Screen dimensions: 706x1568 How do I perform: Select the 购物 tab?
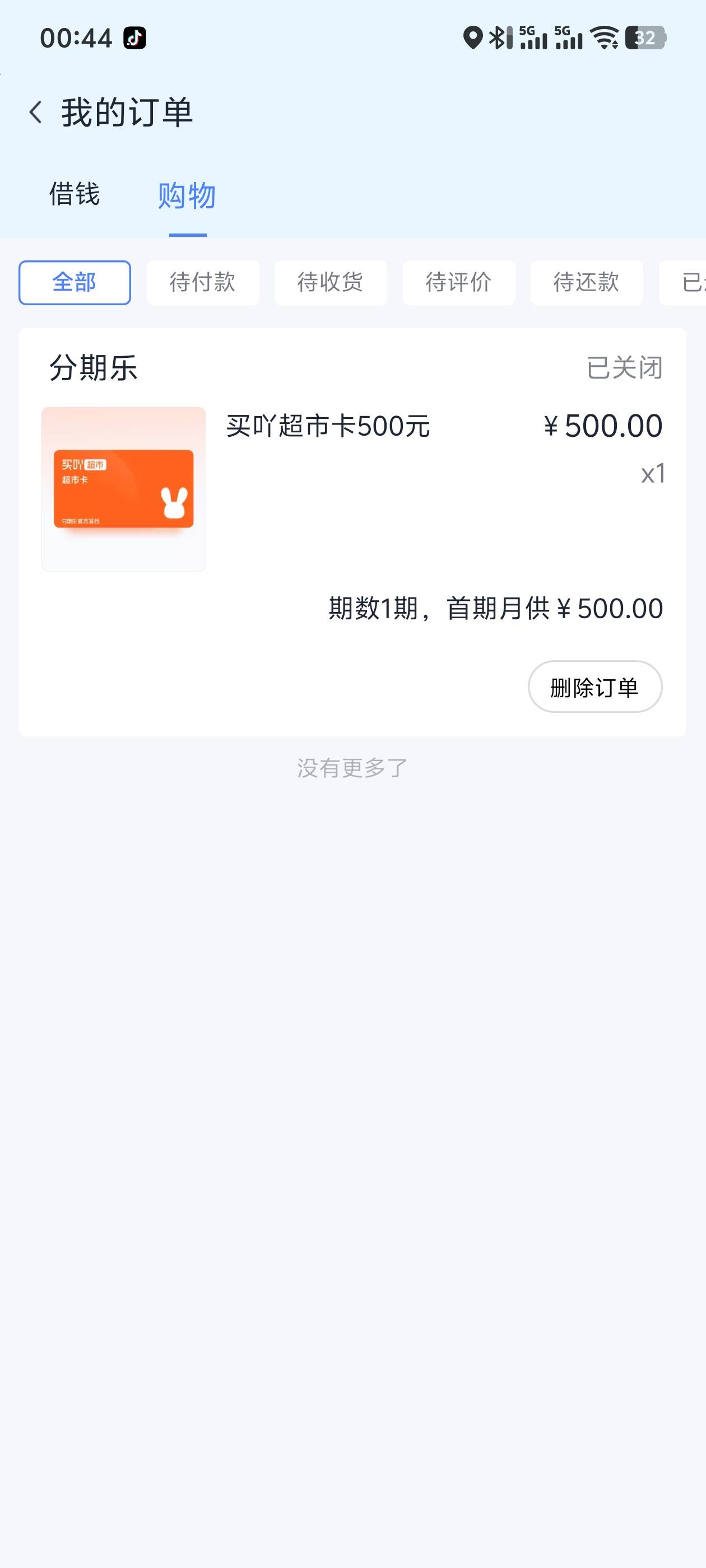[x=187, y=196]
